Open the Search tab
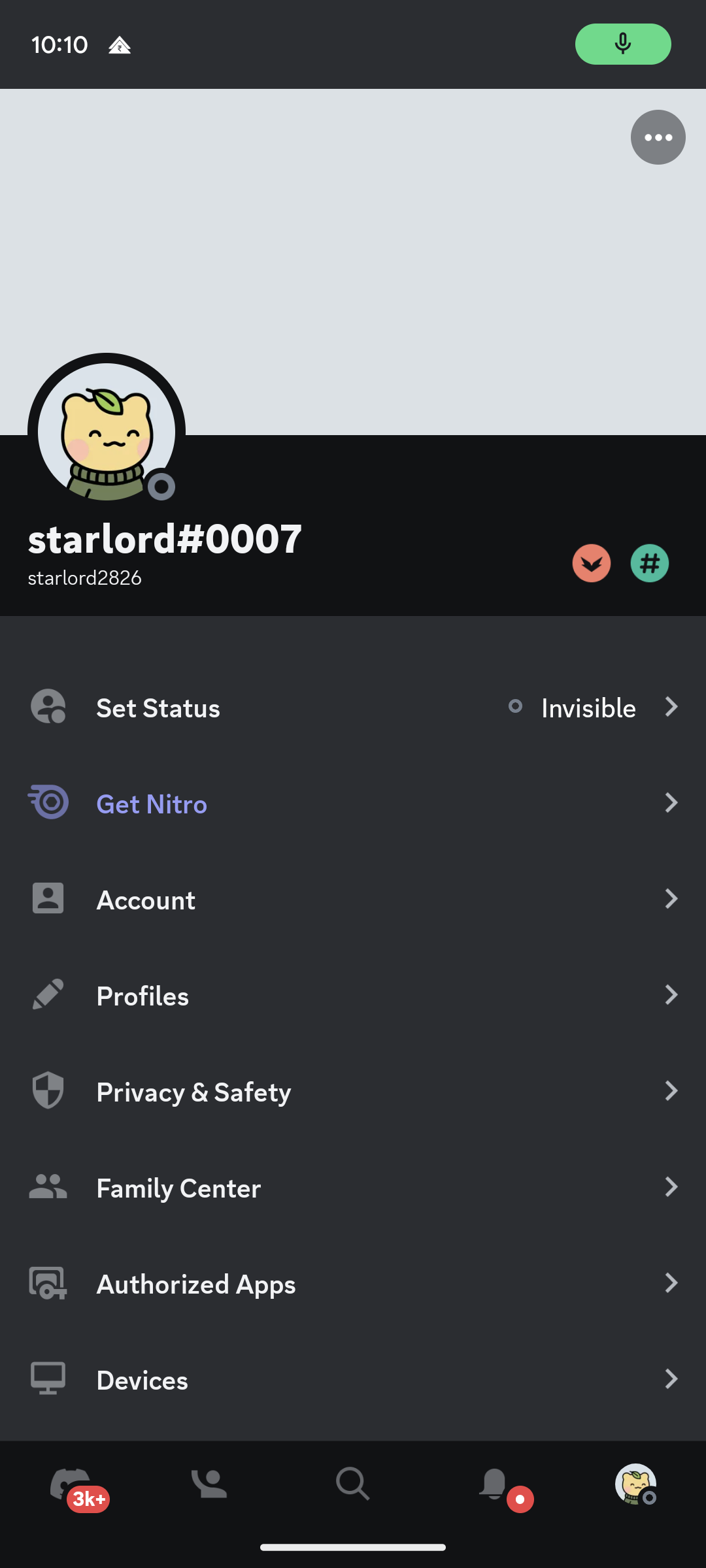This screenshot has height=1568, width=706. click(x=353, y=1484)
